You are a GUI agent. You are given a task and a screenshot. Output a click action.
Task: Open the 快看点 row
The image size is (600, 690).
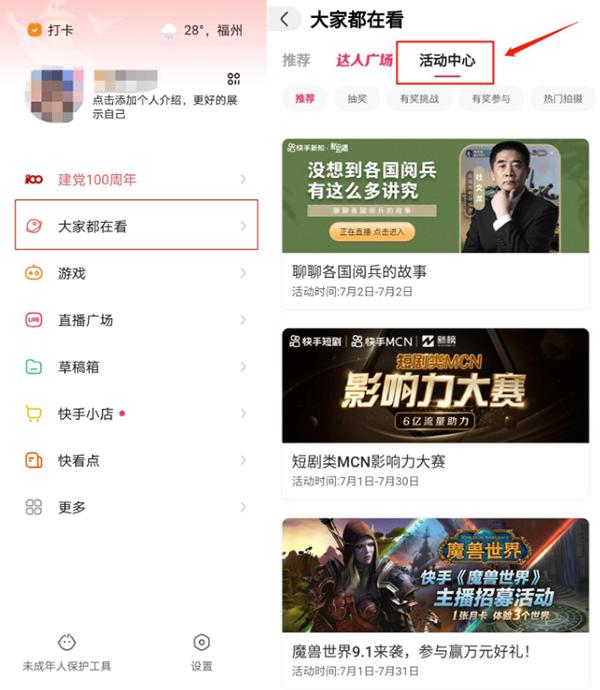[135, 461]
